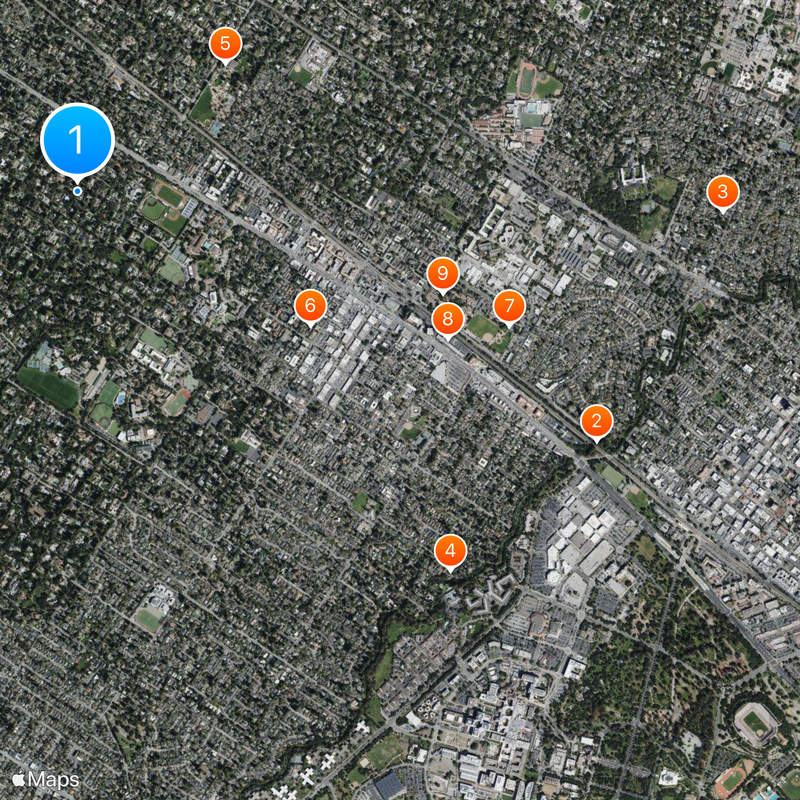Open map pin number 3
Viewport: 800px width, 800px height.
coord(722,192)
